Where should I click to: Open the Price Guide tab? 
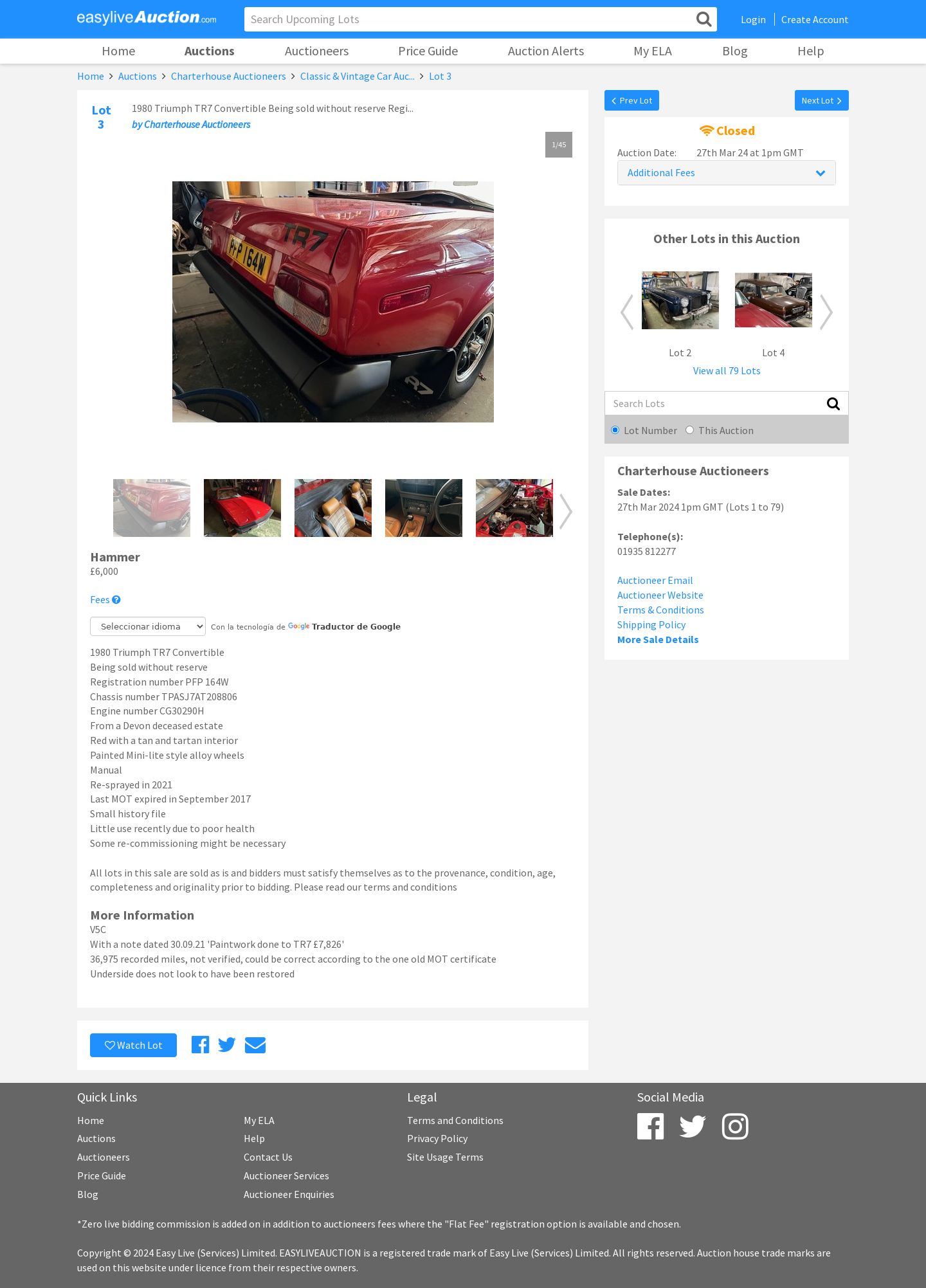tap(428, 51)
